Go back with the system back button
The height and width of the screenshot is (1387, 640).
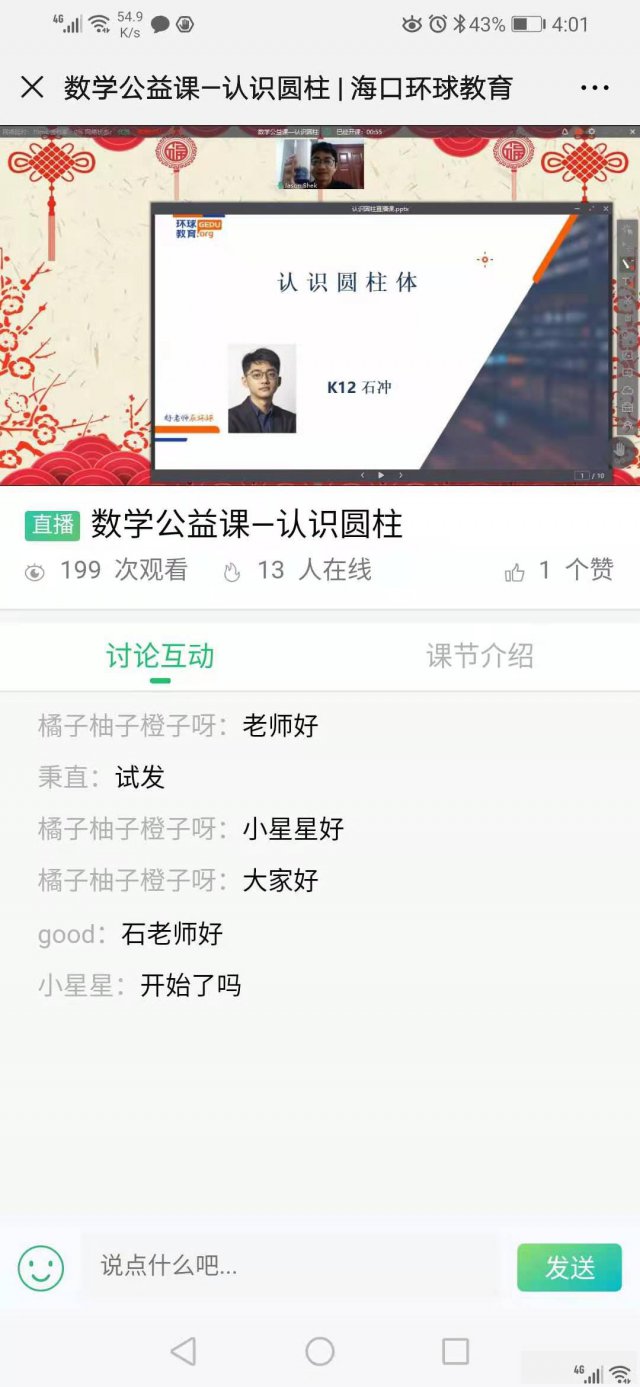[183, 1352]
